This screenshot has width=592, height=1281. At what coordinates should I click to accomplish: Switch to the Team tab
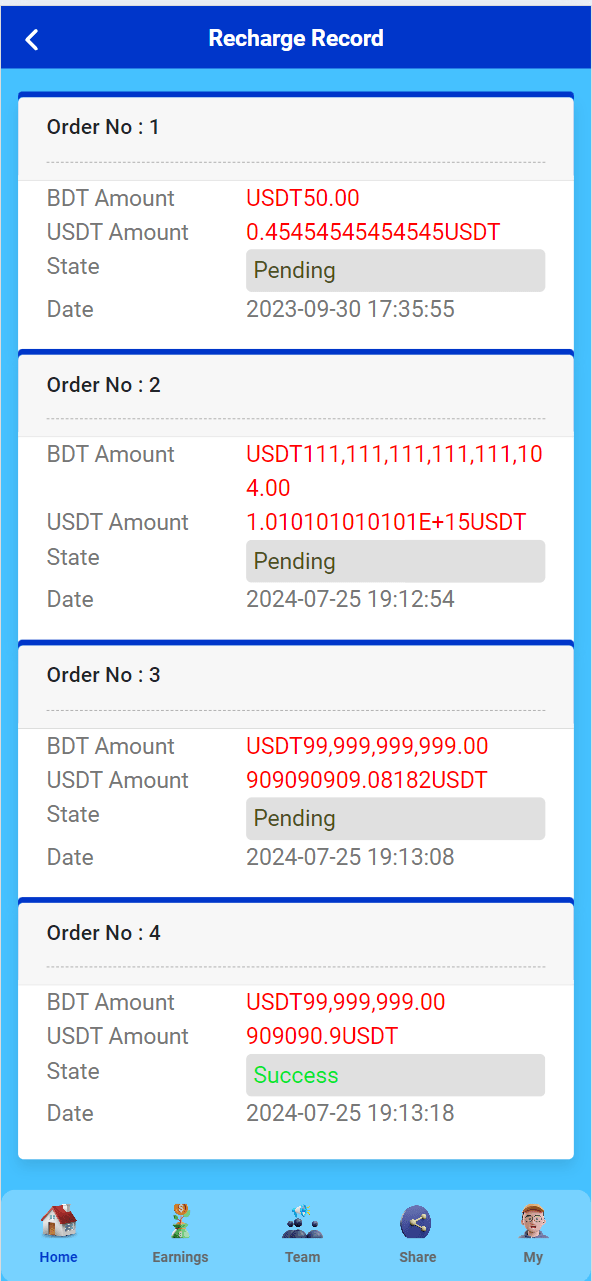coord(302,1234)
